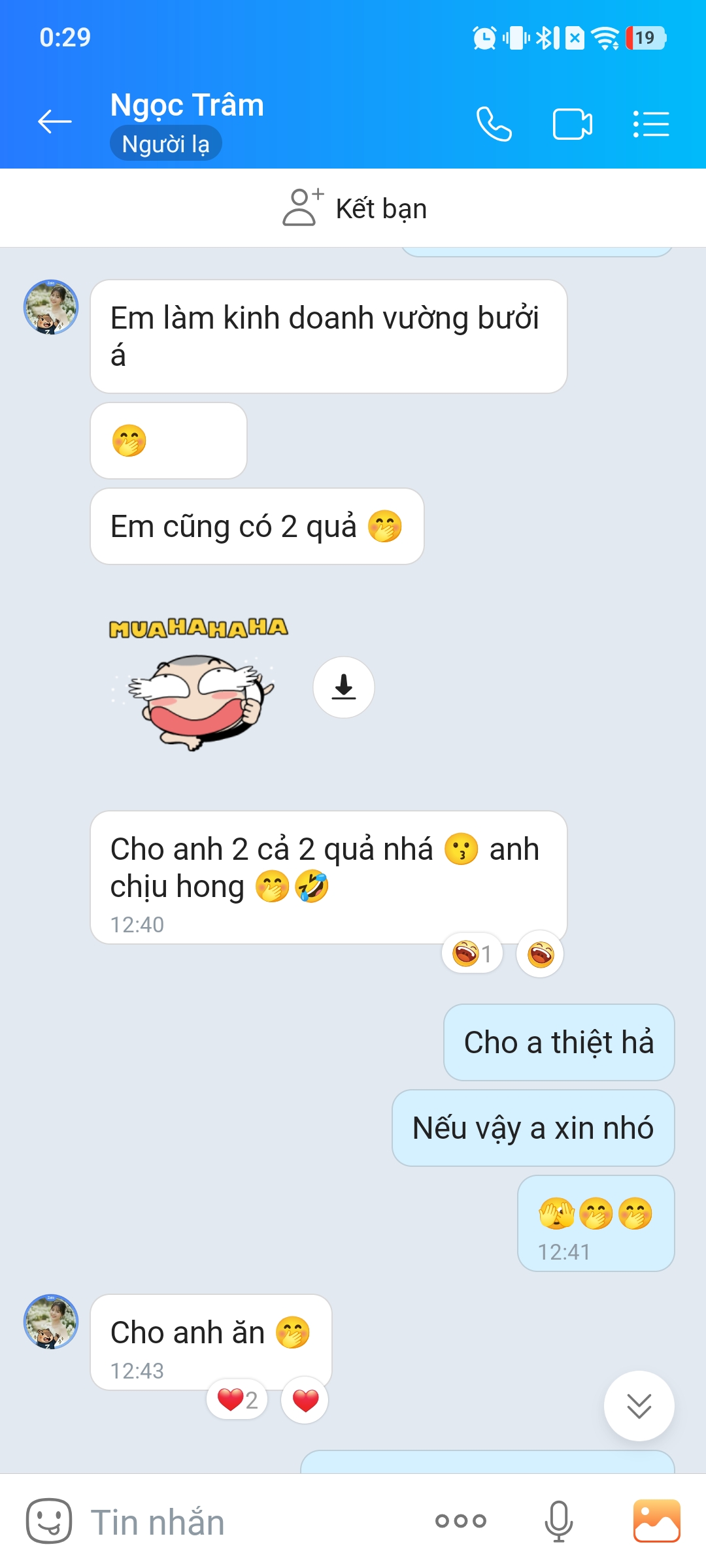Start a video call with Ngọc Trâm
Screen dimensions: 706x1568
[572, 123]
